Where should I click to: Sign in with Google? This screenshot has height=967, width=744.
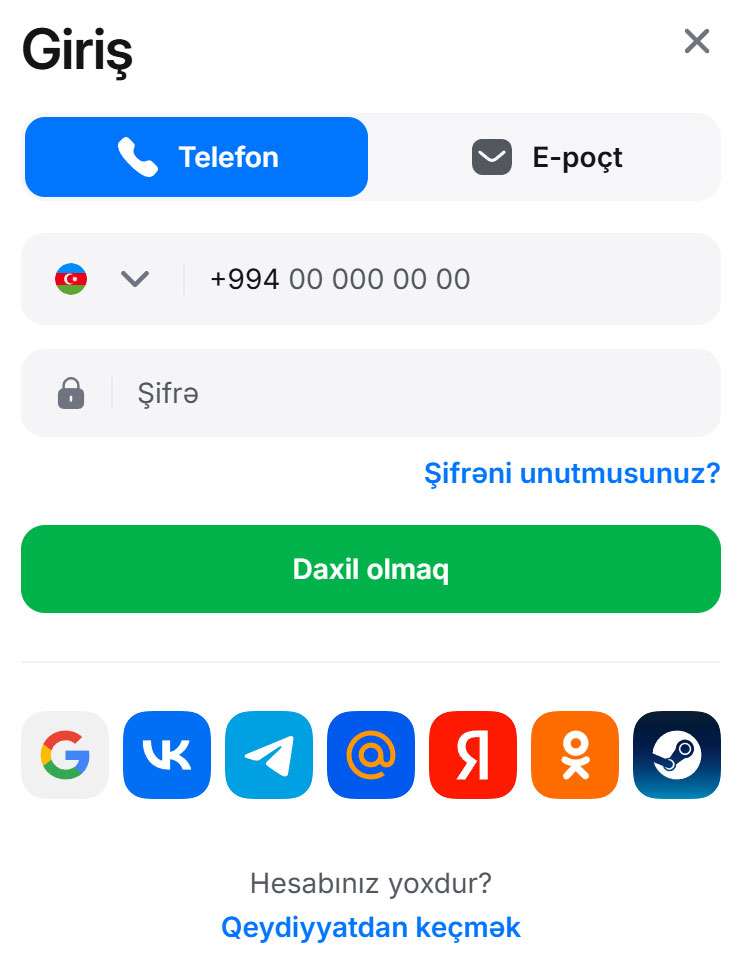pyautogui.click(x=65, y=755)
